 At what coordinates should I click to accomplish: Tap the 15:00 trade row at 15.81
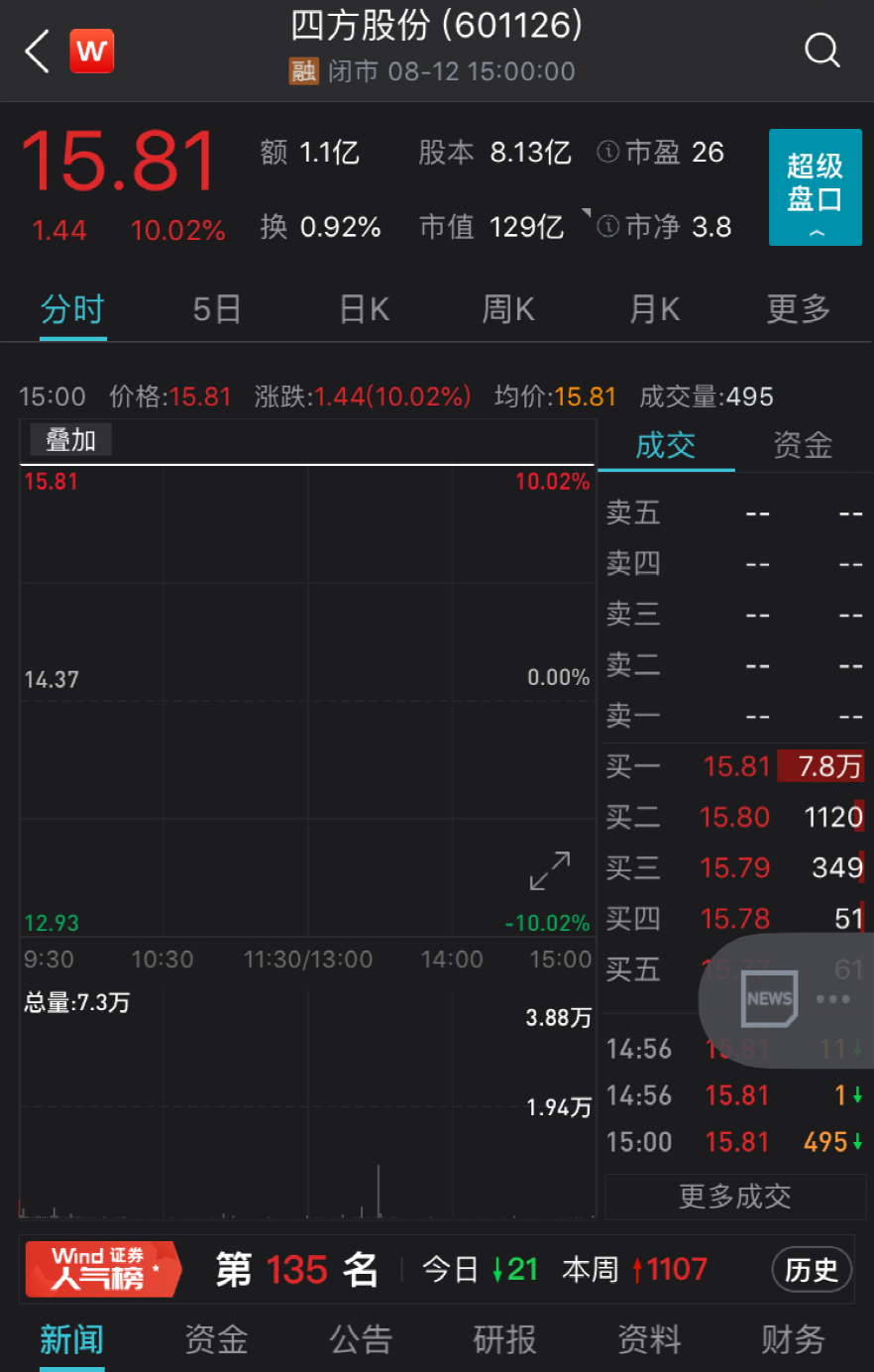pyautogui.click(x=734, y=1142)
